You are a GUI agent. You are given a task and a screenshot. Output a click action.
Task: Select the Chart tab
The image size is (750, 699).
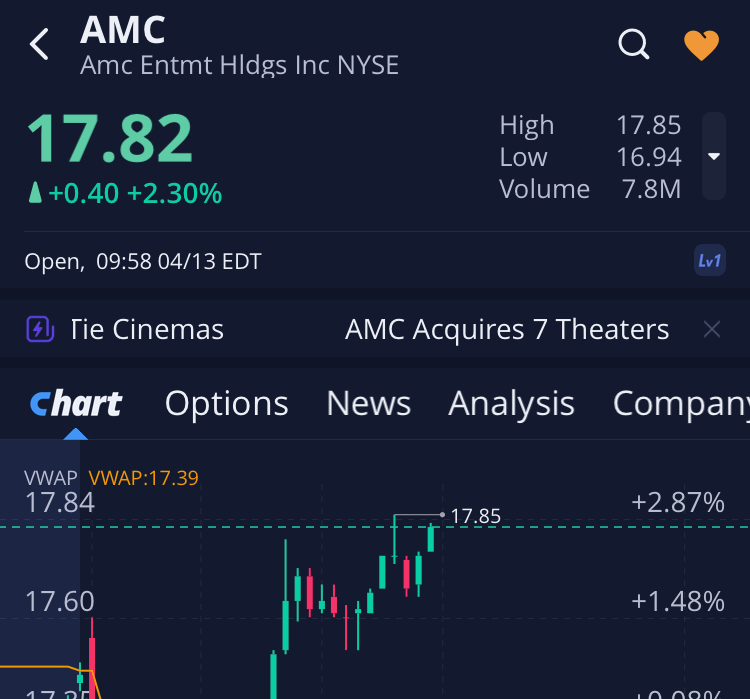coord(76,403)
